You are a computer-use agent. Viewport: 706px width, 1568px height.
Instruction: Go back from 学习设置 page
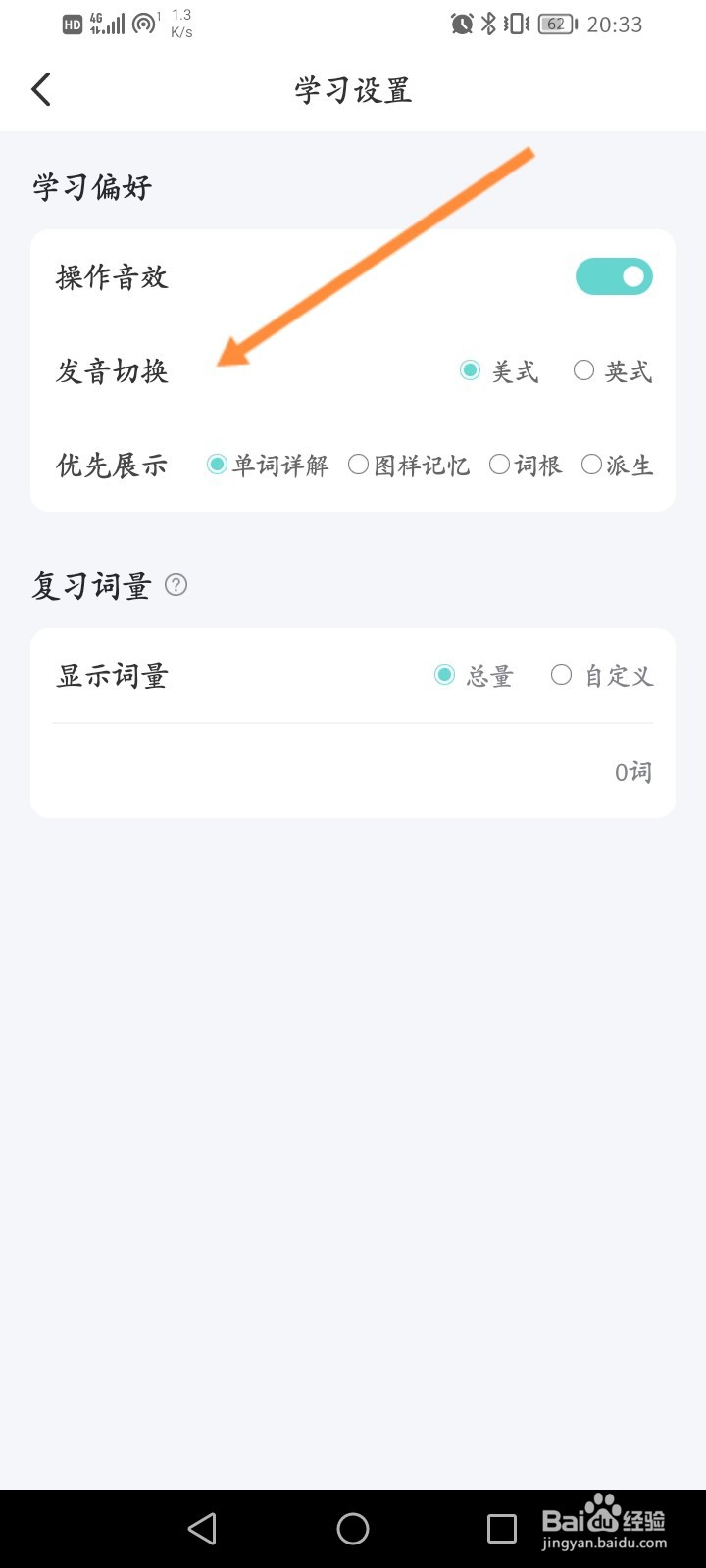coord(41,89)
